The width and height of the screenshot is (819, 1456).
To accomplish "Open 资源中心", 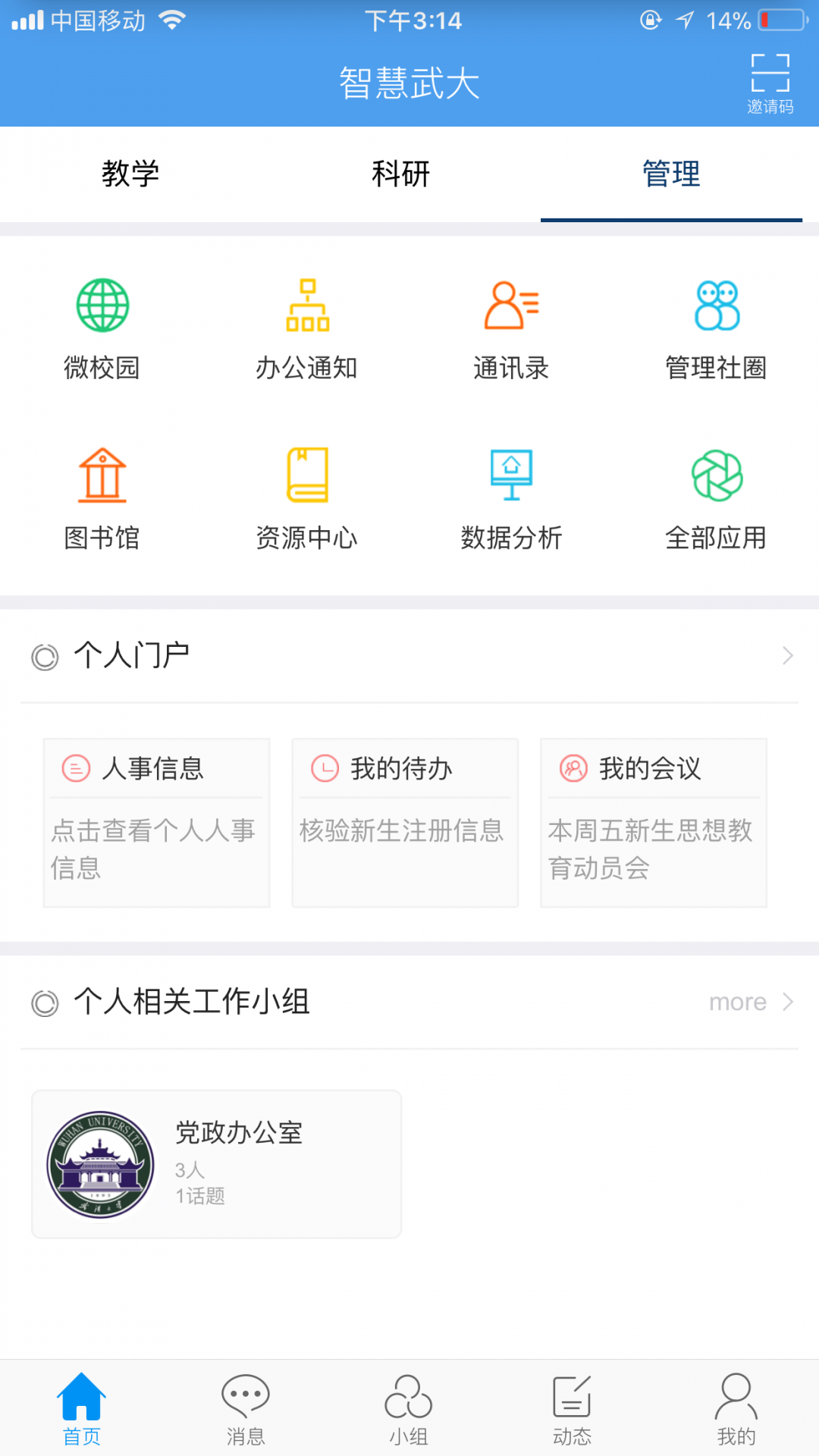I will click(307, 497).
